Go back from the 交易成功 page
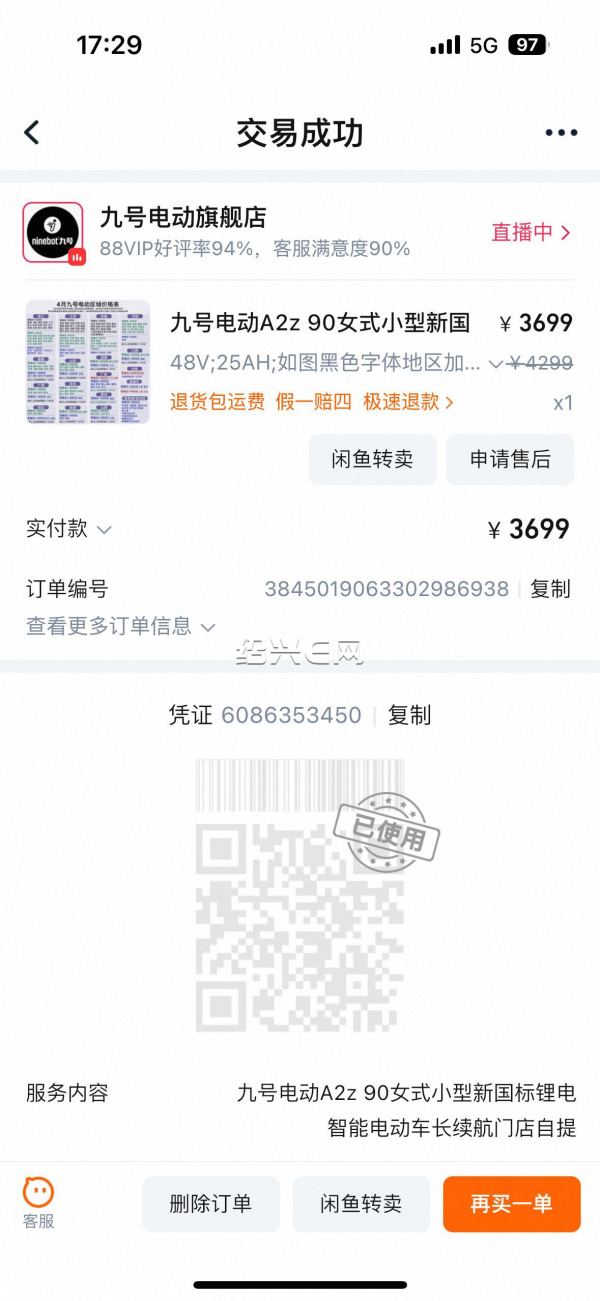Screen dimensions: 600x1301 [x=32, y=133]
